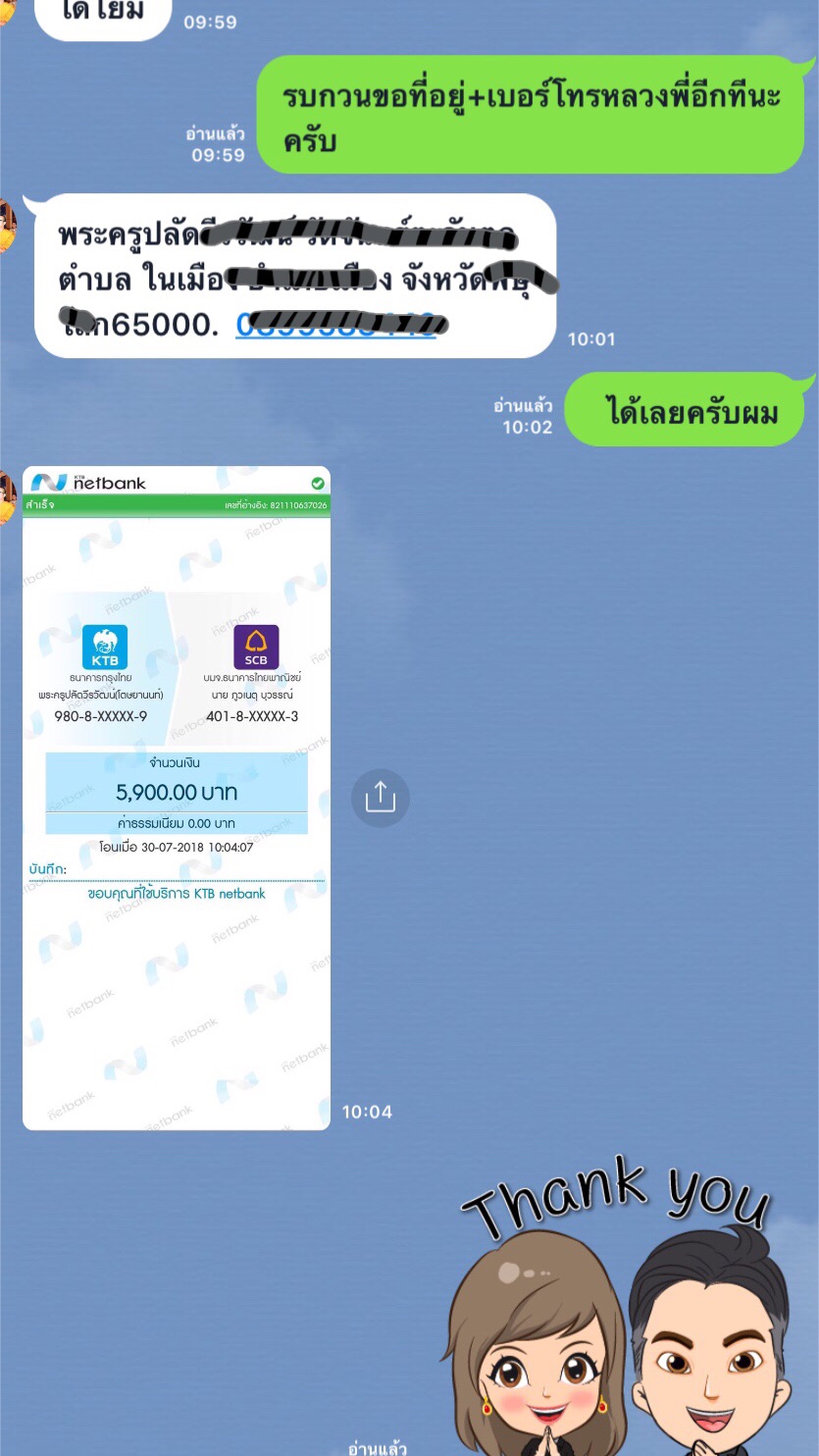The width and height of the screenshot is (819, 1456).
Task: Open sender's profile picture beside the address message
Action: click(x=7, y=225)
